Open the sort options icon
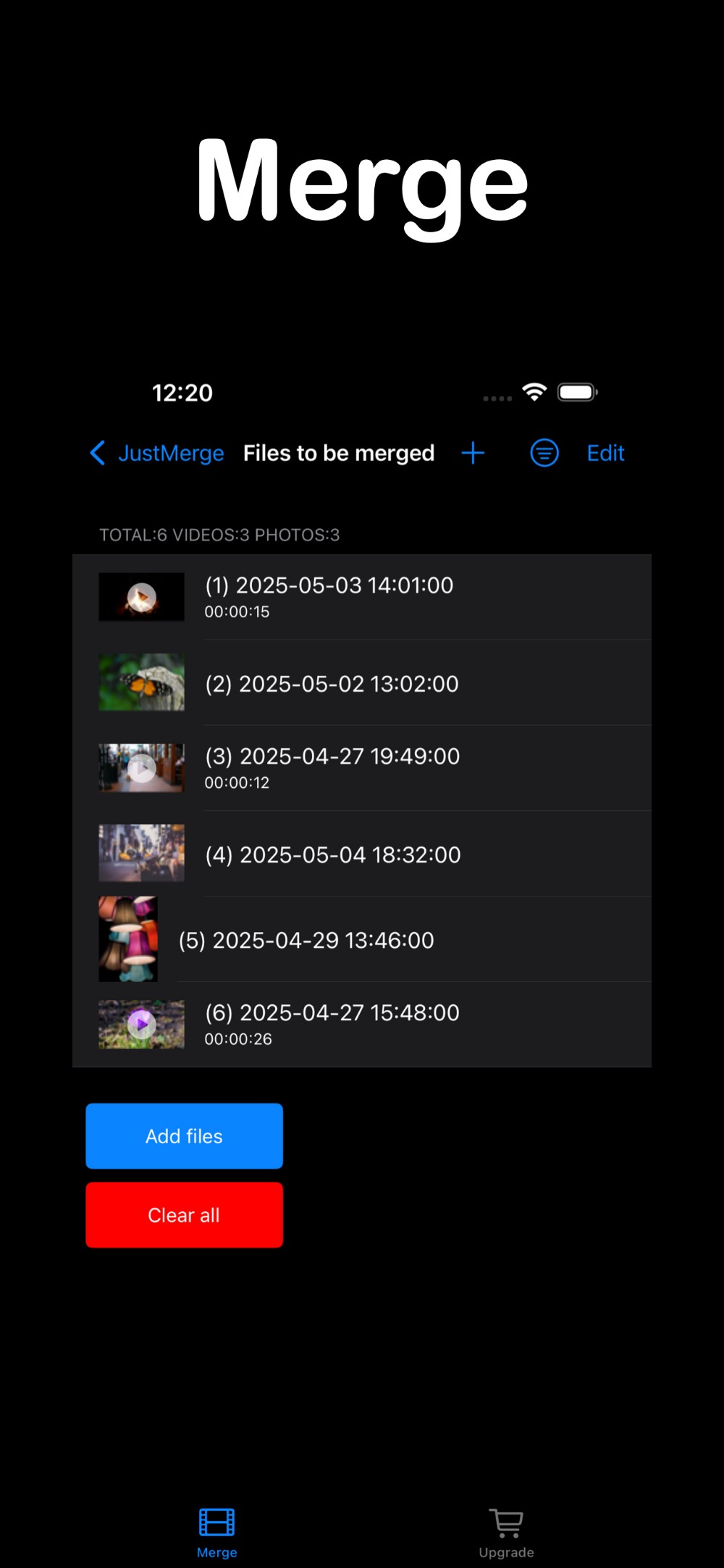The image size is (724, 1568). 544,453
